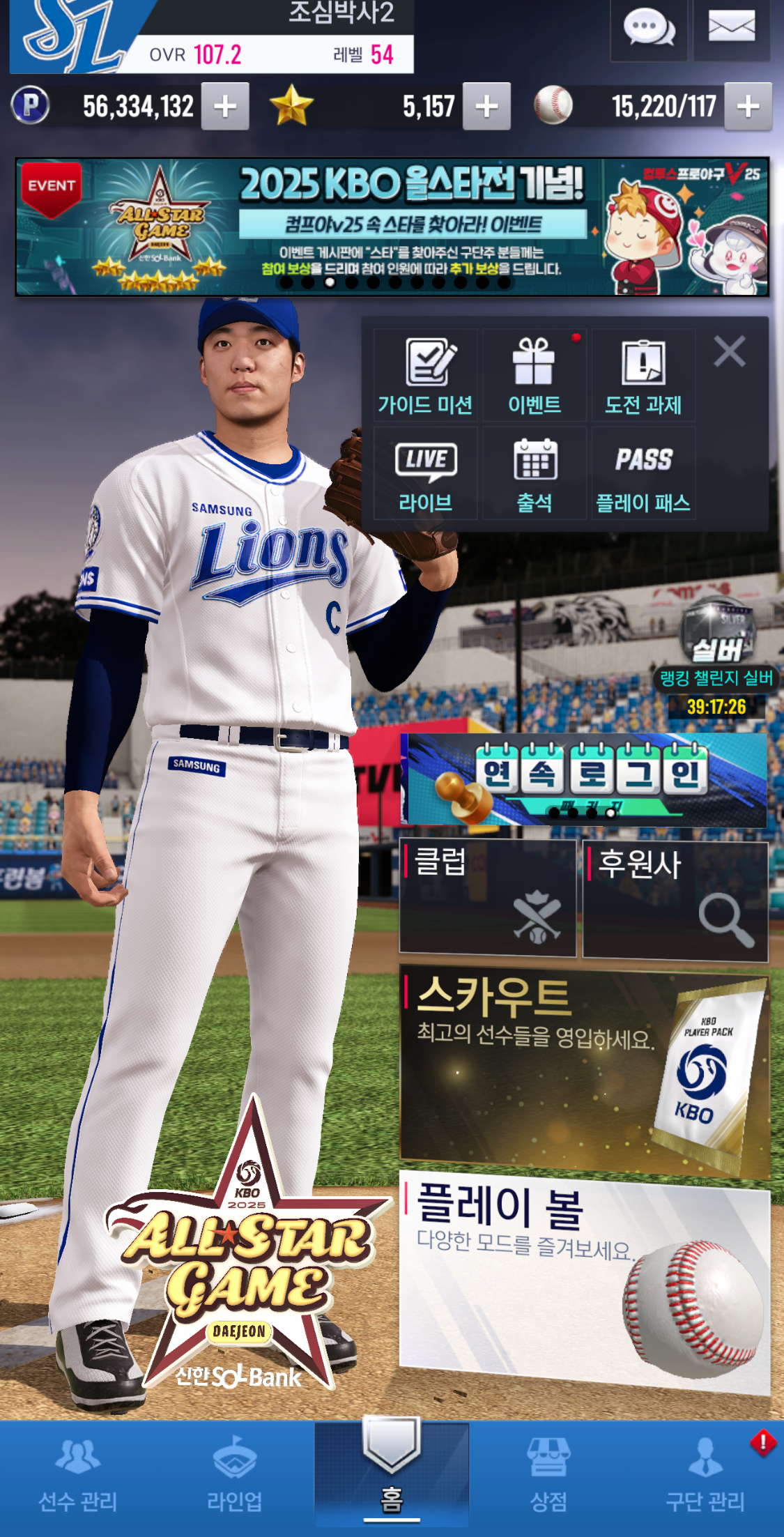Open 출석 attendance calendar

pos(535,474)
